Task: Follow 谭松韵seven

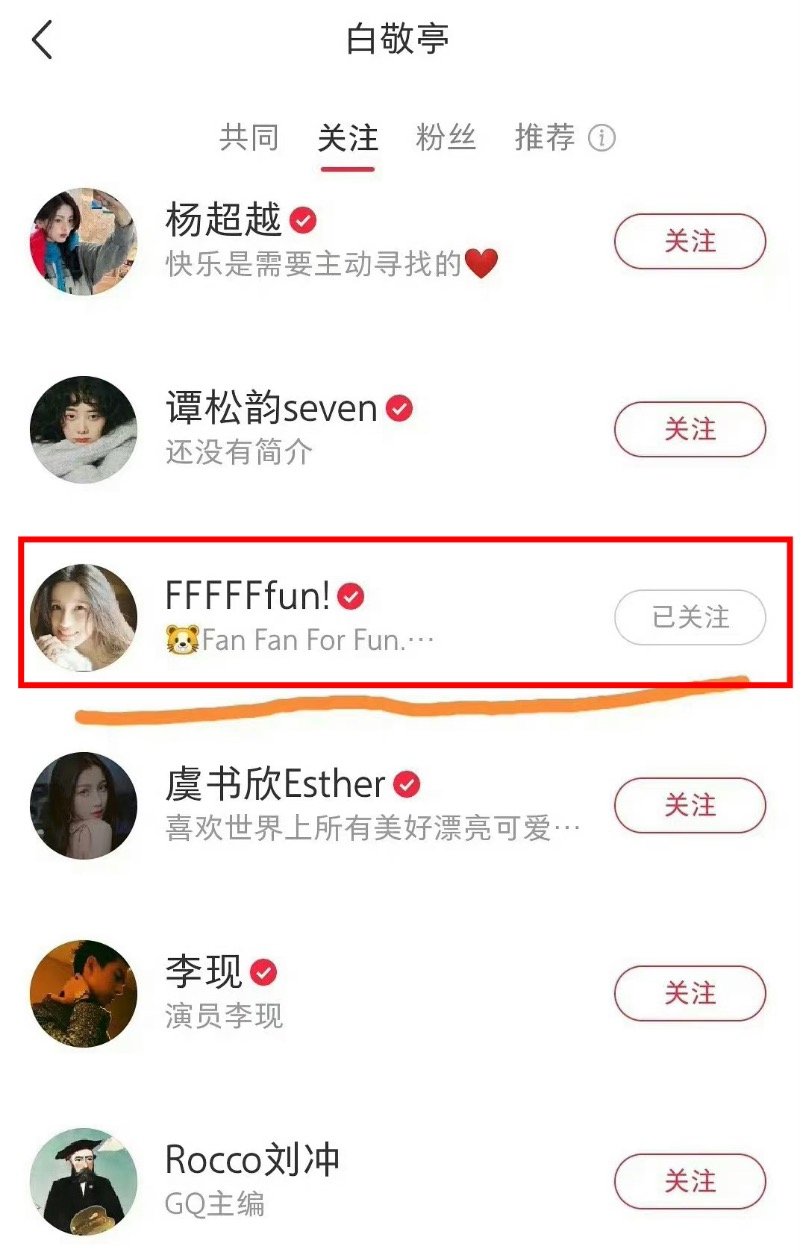Action: click(690, 429)
